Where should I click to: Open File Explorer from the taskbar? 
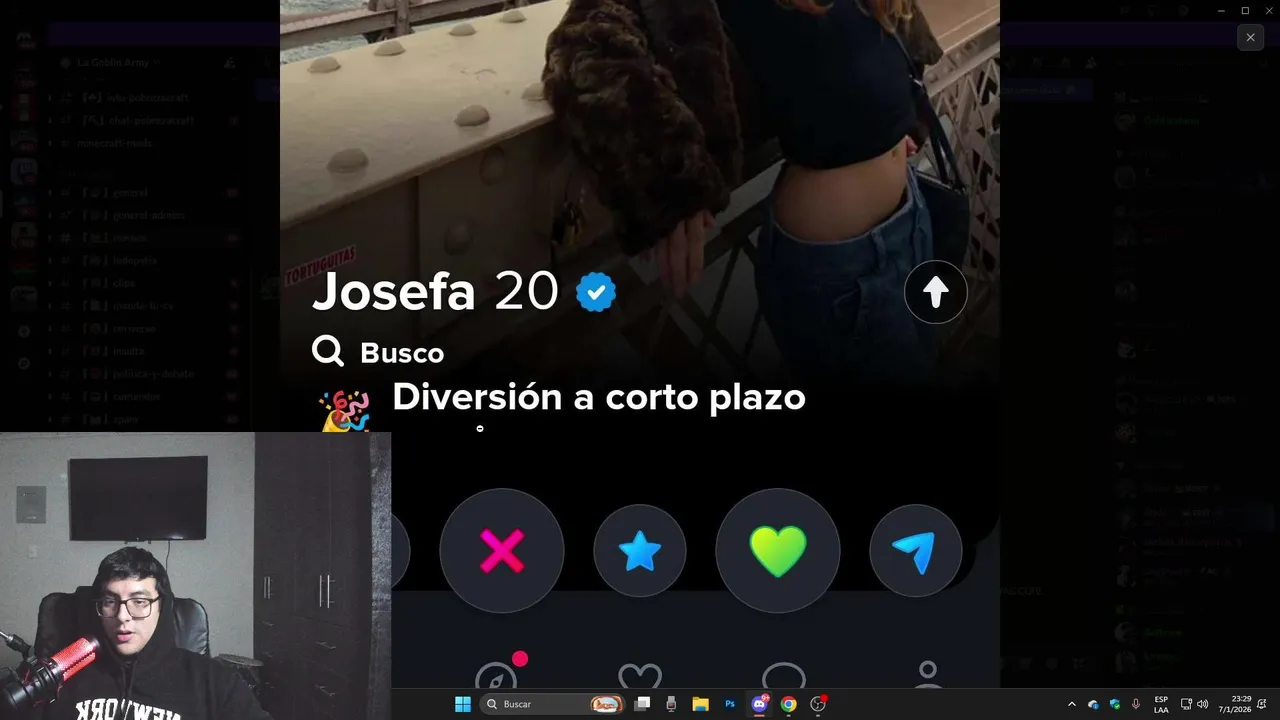pos(701,704)
